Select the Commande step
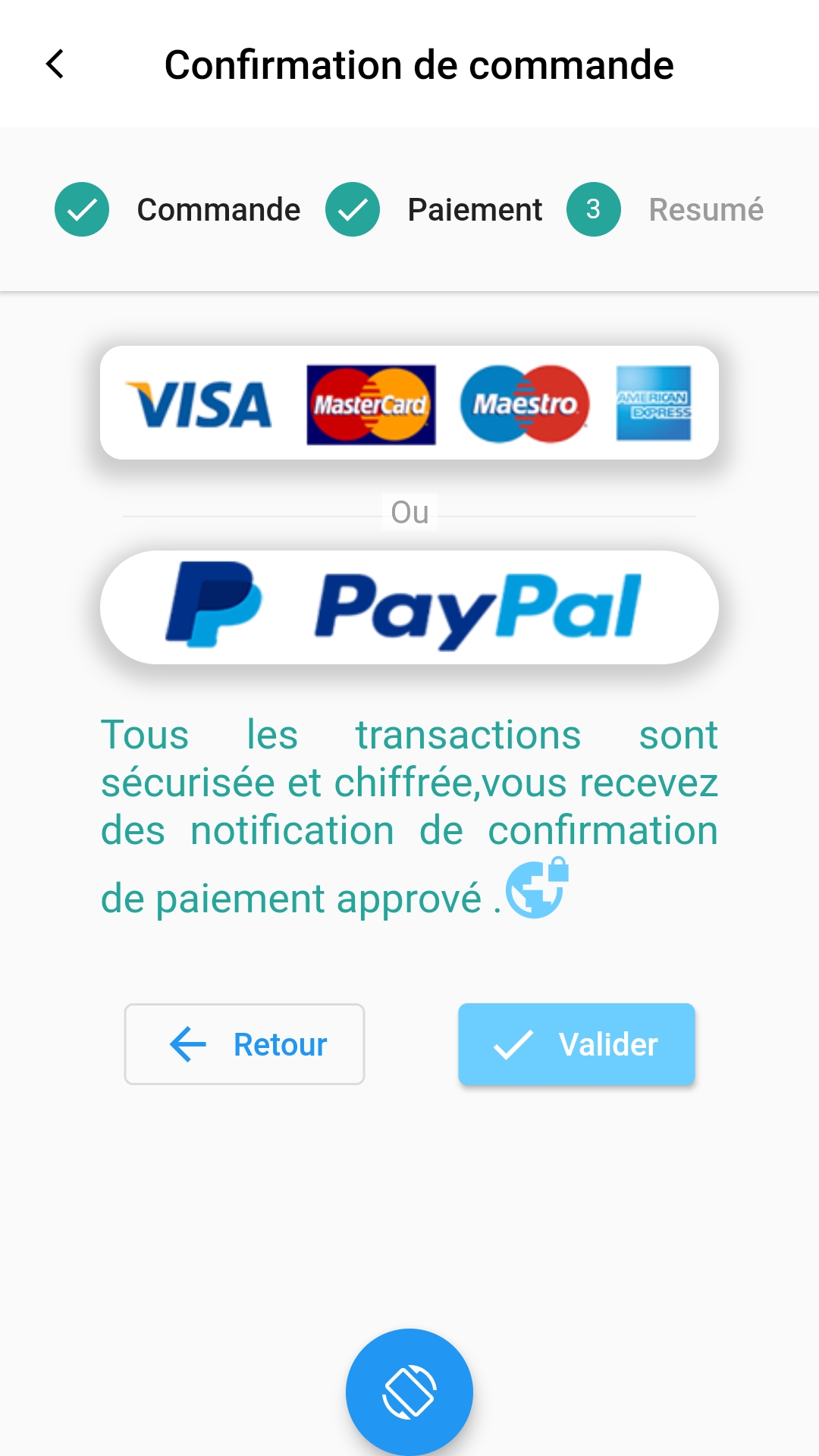The width and height of the screenshot is (819, 1456). (x=177, y=209)
